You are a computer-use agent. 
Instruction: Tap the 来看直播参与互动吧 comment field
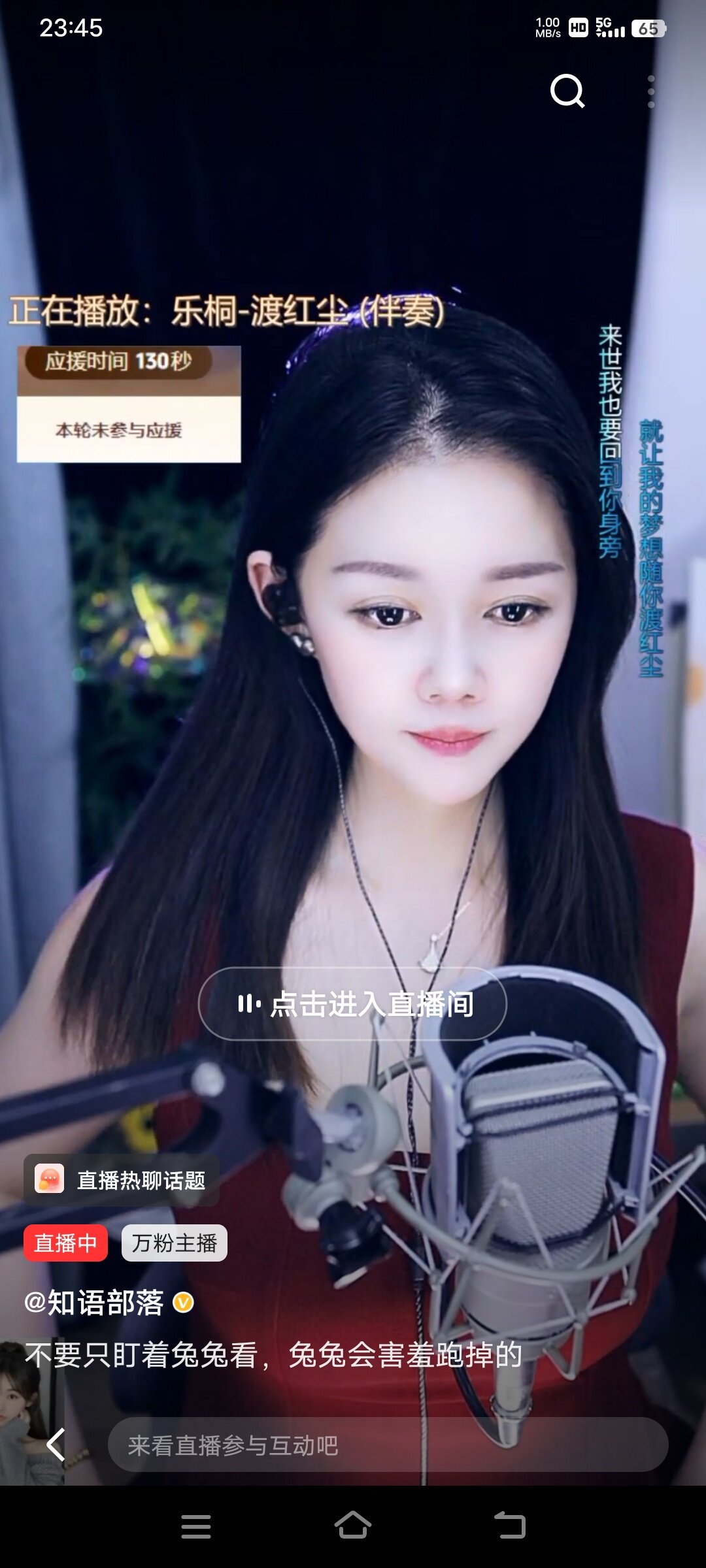[x=387, y=1445]
